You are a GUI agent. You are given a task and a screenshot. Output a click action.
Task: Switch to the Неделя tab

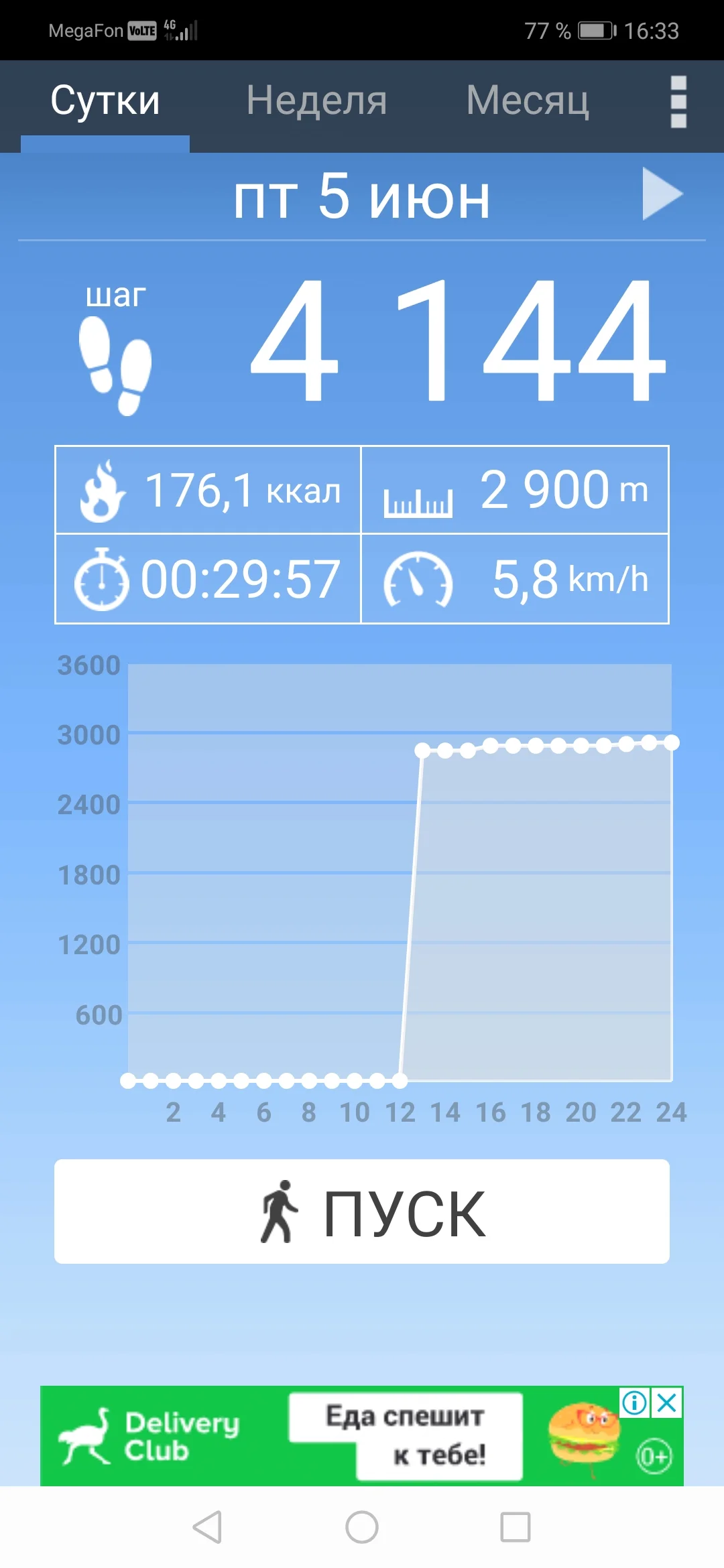tap(316, 102)
